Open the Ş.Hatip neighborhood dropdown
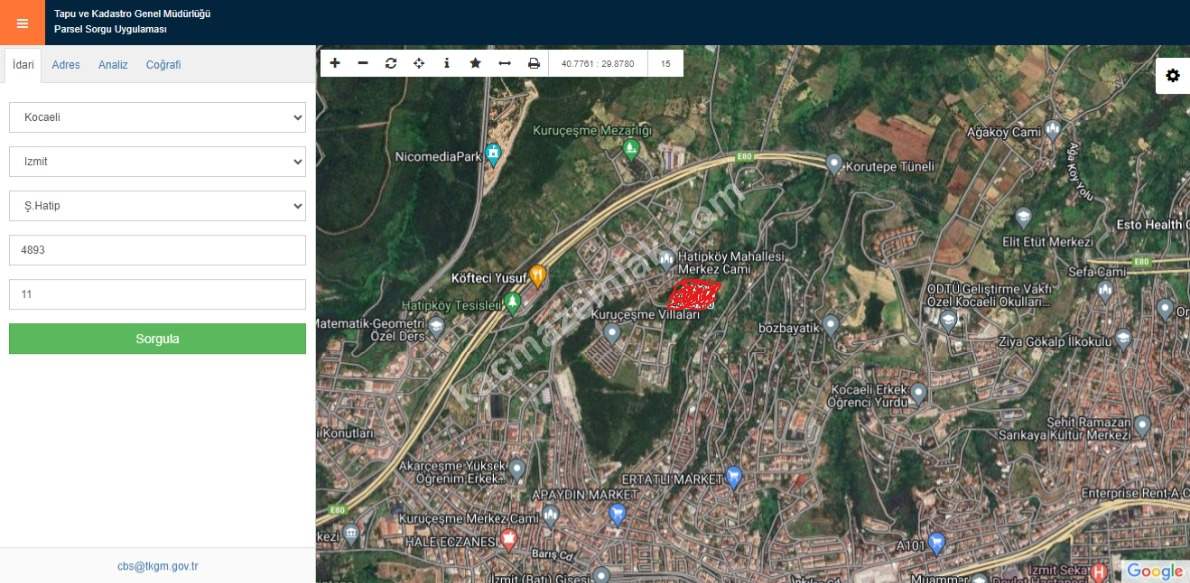The width and height of the screenshot is (1190, 583). point(157,206)
